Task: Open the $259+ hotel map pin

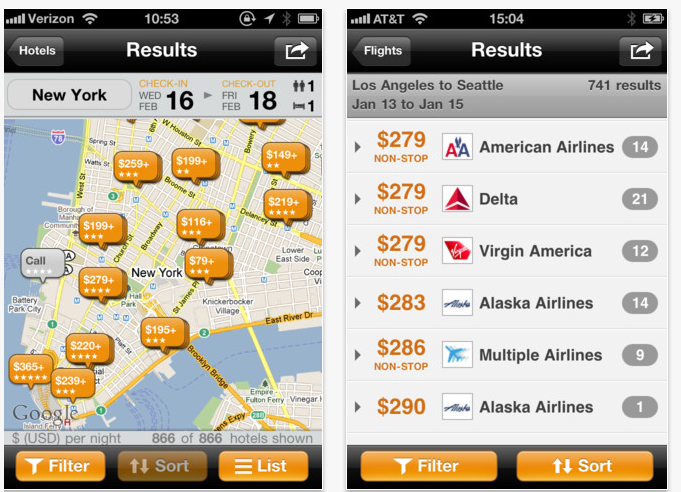Action: point(135,165)
